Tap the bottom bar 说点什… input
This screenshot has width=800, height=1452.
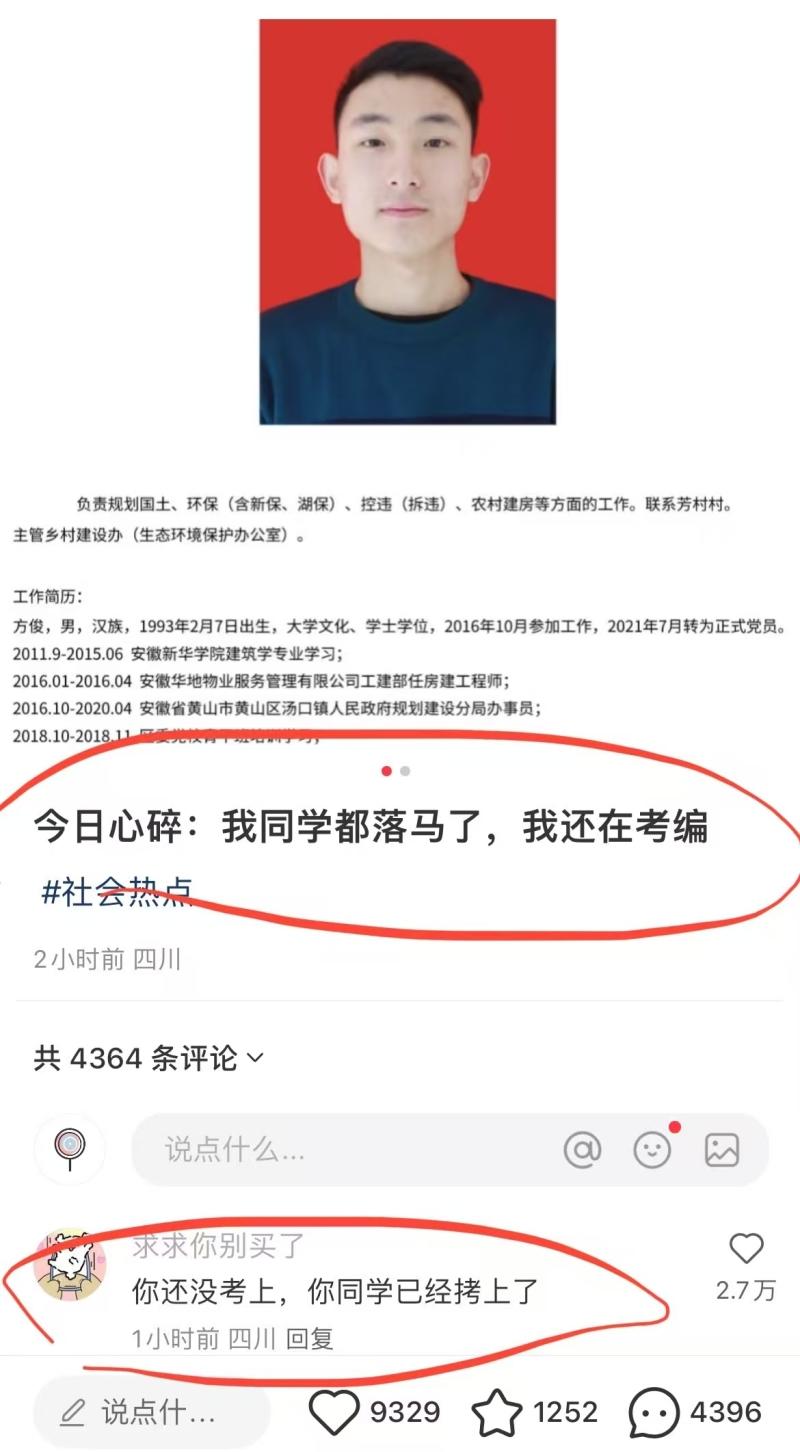point(152,1412)
